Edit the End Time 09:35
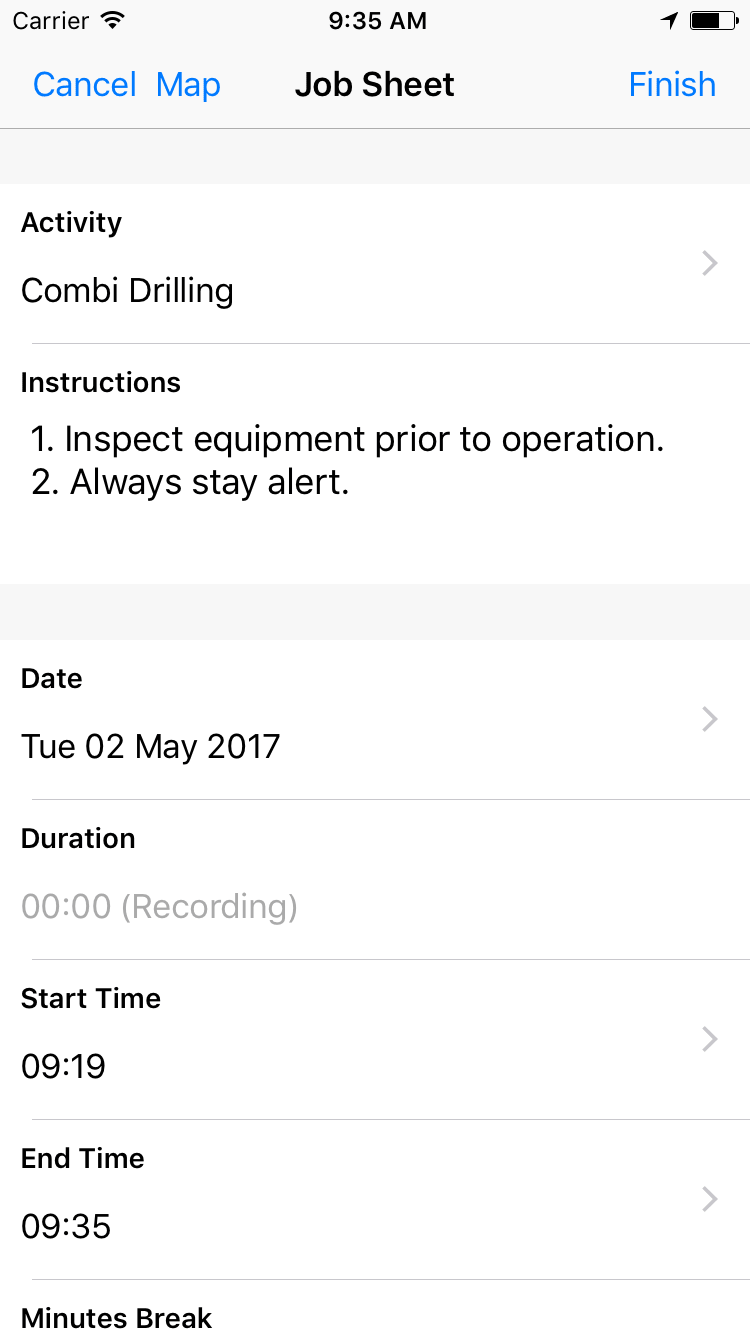This screenshot has width=750, height=1334. click(375, 1200)
